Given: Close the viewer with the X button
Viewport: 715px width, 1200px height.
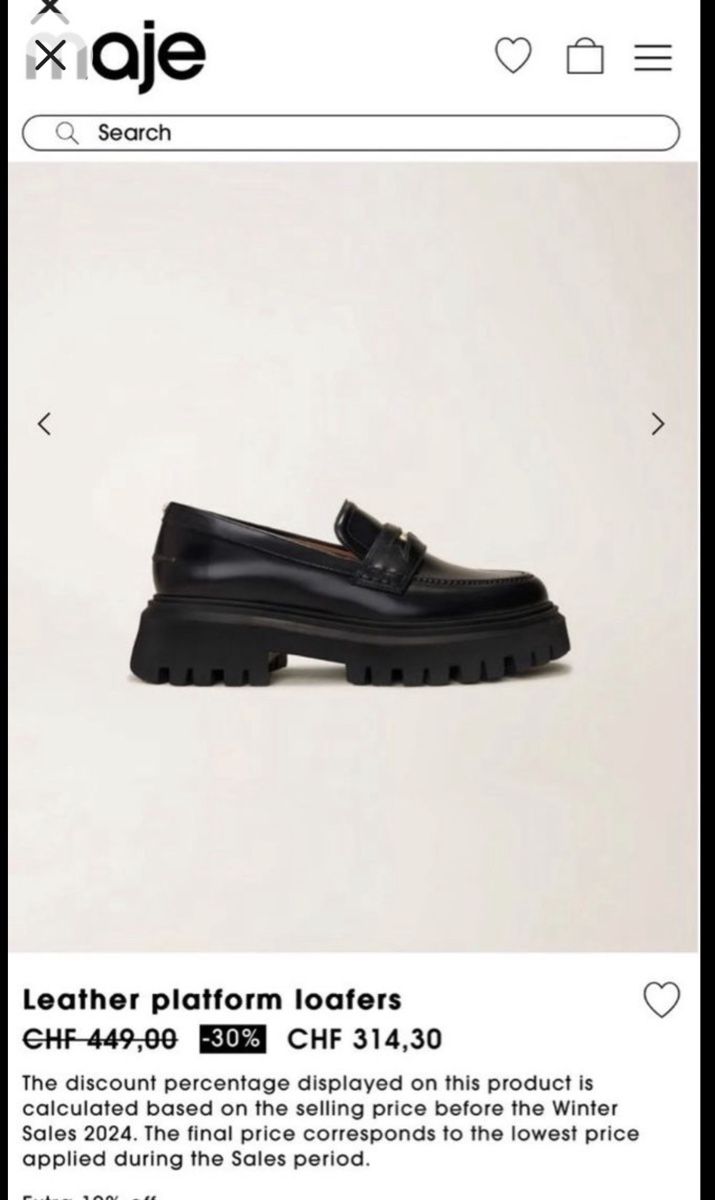Looking at the screenshot, I should [48, 56].
